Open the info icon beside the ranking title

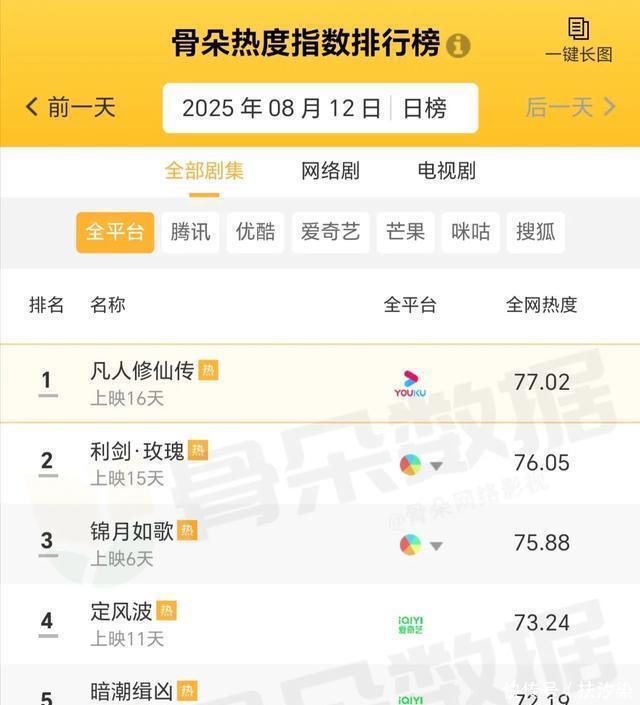(x=458, y=45)
